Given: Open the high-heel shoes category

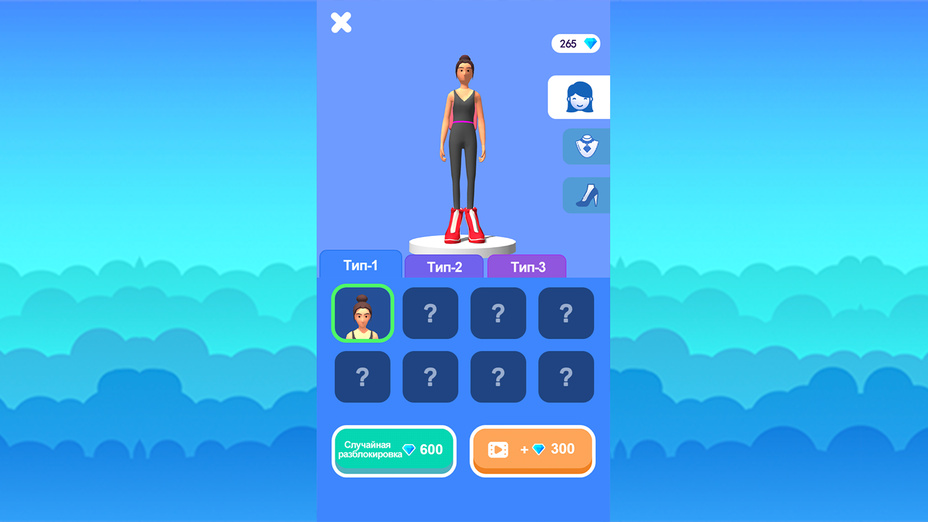Looking at the screenshot, I should pos(586,195).
